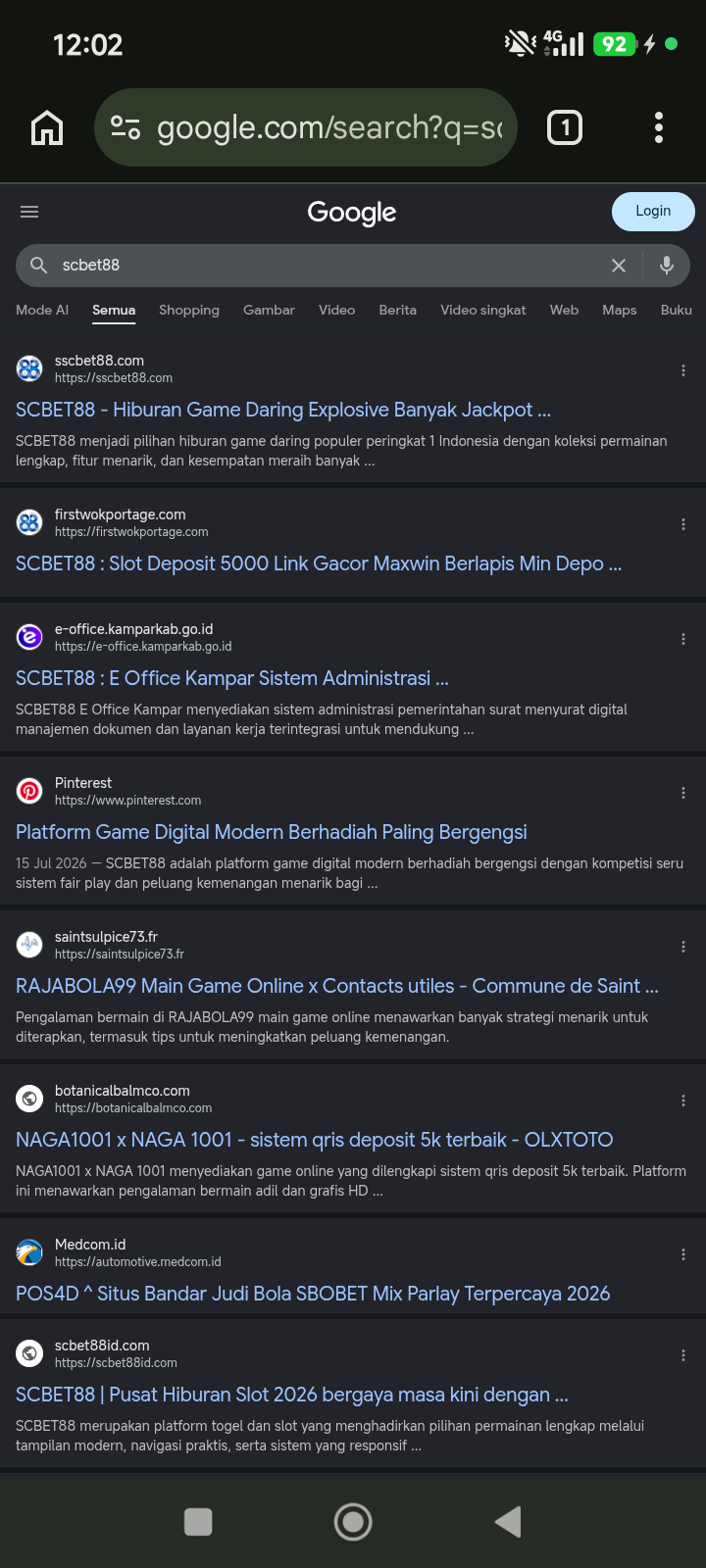
Task: Switch to the Mode AI tab
Action: pyautogui.click(x=42, y=310)
